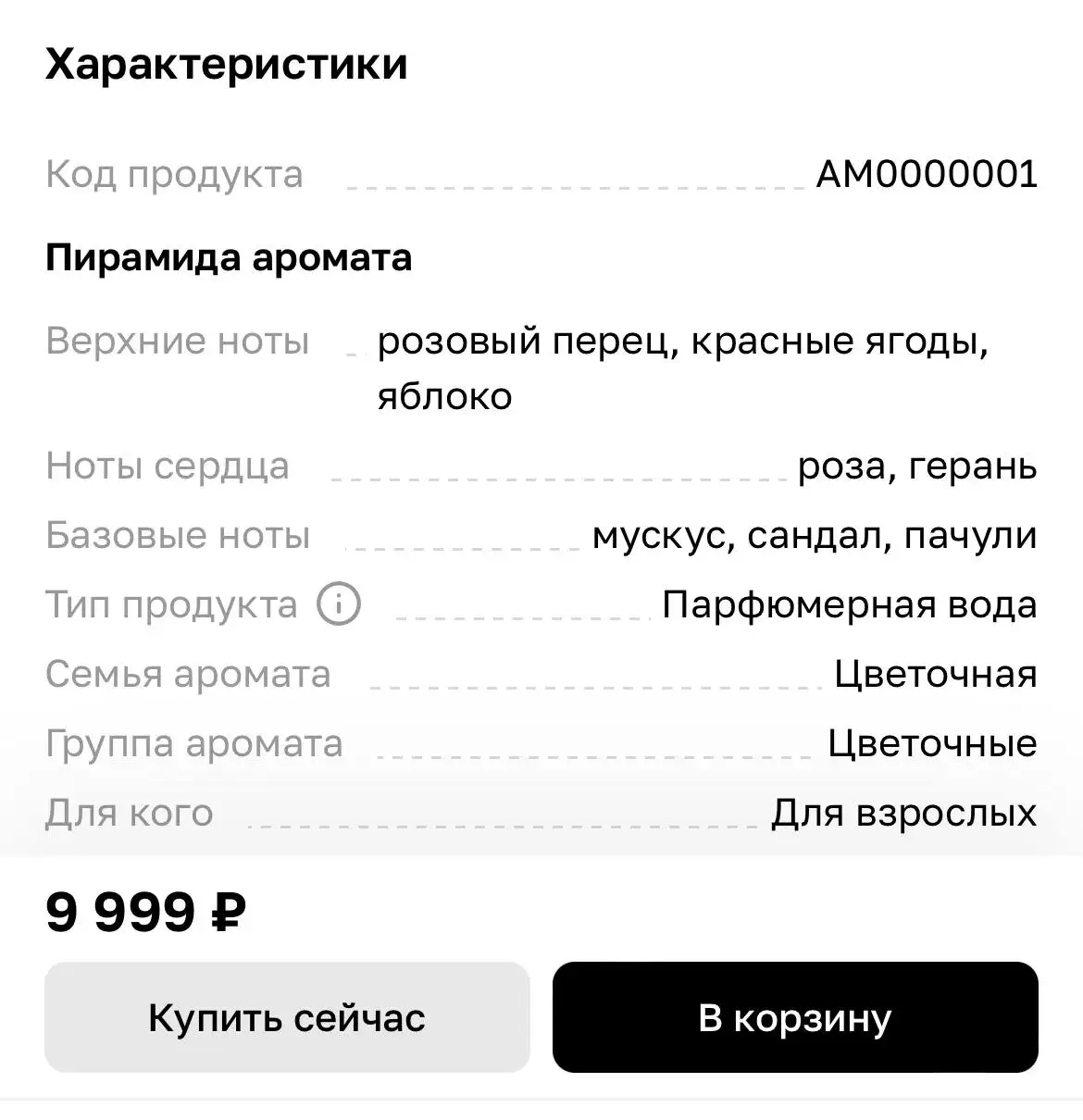1083x1120 pixels.
Task: Expand the Ноты сердца row
Action: click(x=167, y=467)
